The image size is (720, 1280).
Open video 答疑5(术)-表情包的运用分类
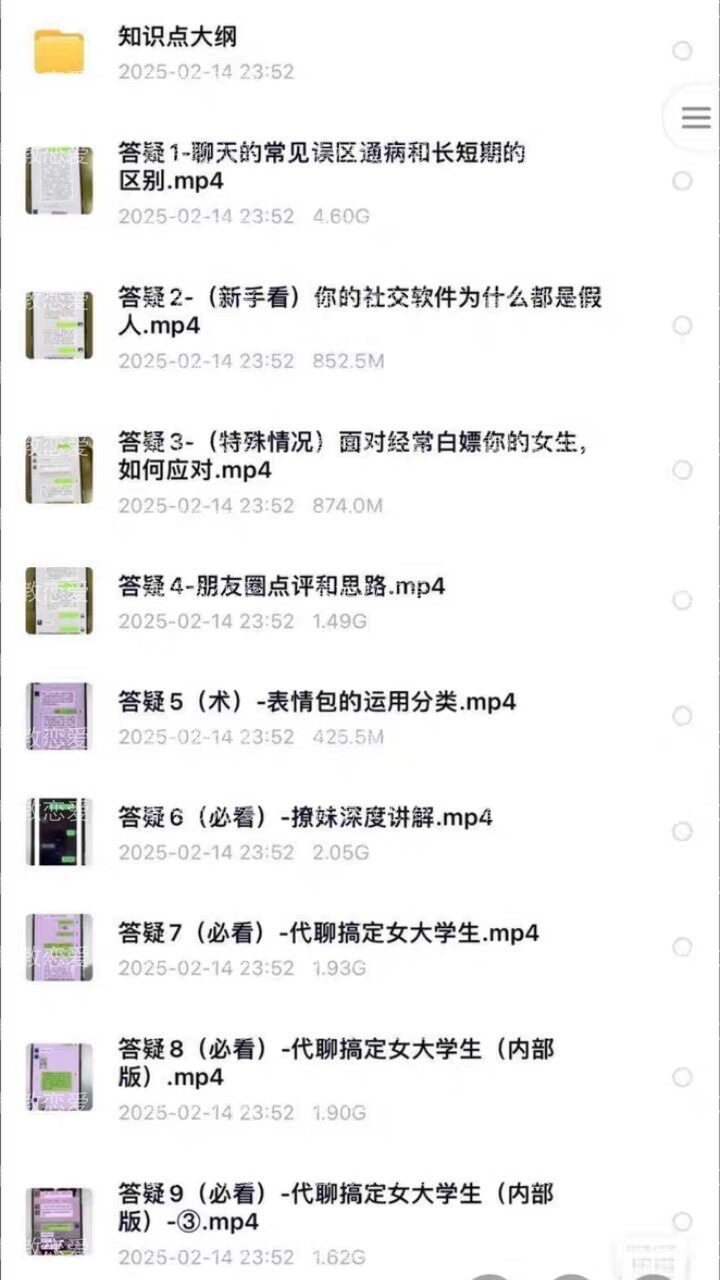[316, 702]
